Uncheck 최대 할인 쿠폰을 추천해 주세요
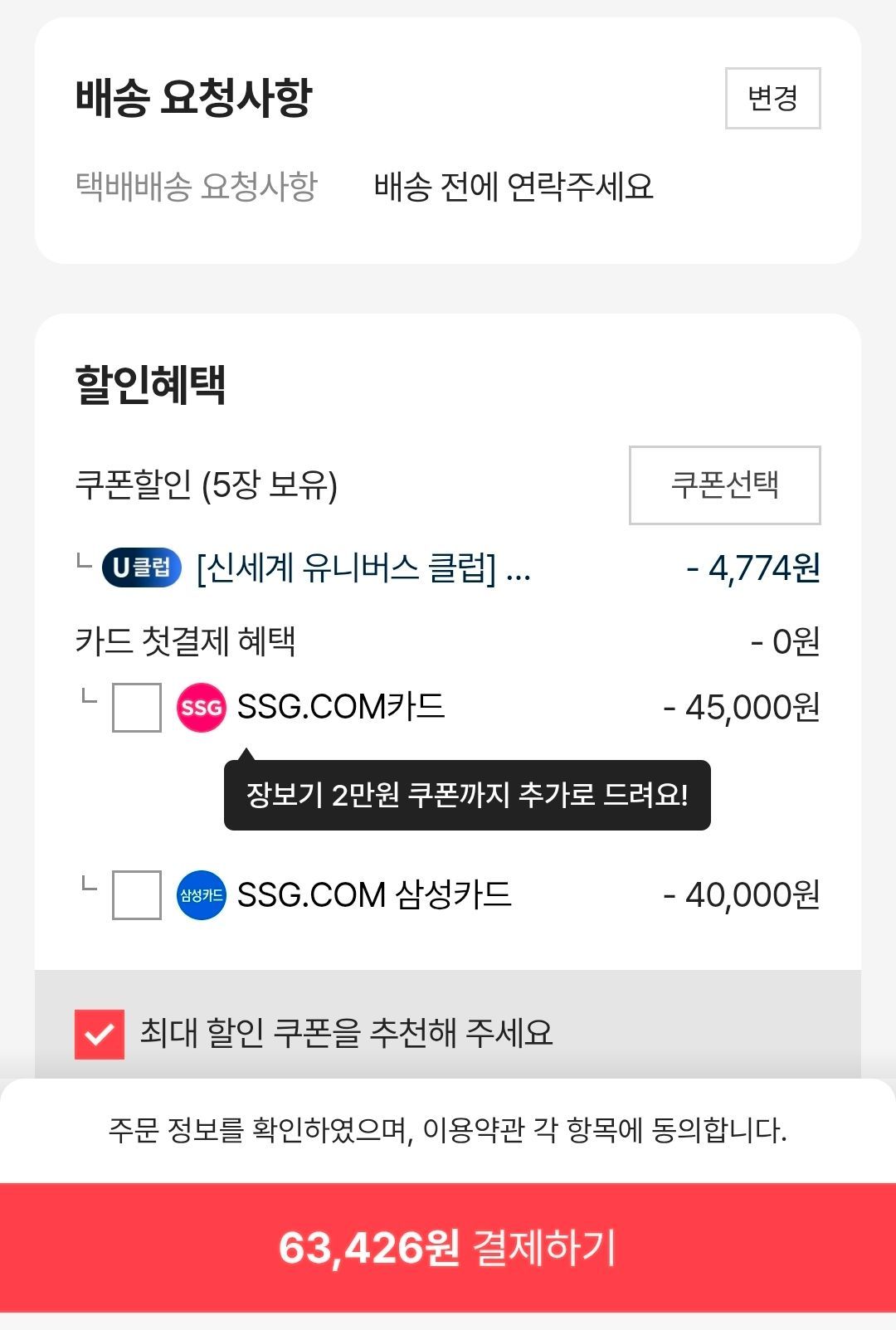Screen dimensions: 896x1330 100,1034
